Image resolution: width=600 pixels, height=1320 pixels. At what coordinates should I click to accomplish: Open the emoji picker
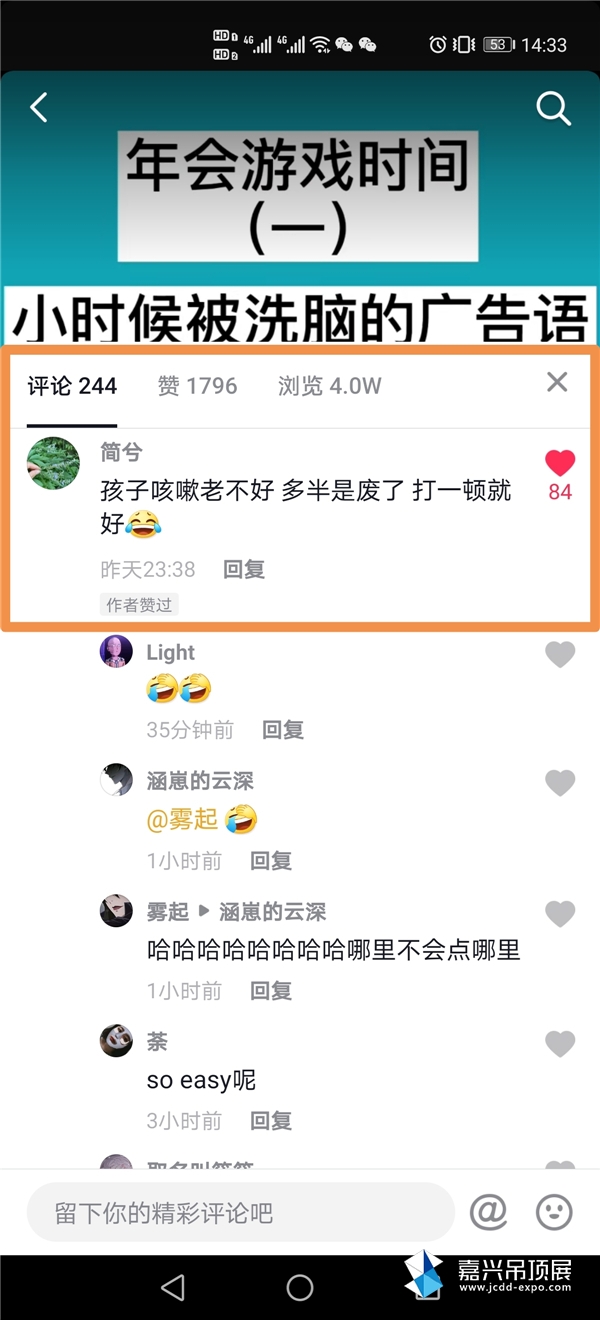coord(554,1213)
